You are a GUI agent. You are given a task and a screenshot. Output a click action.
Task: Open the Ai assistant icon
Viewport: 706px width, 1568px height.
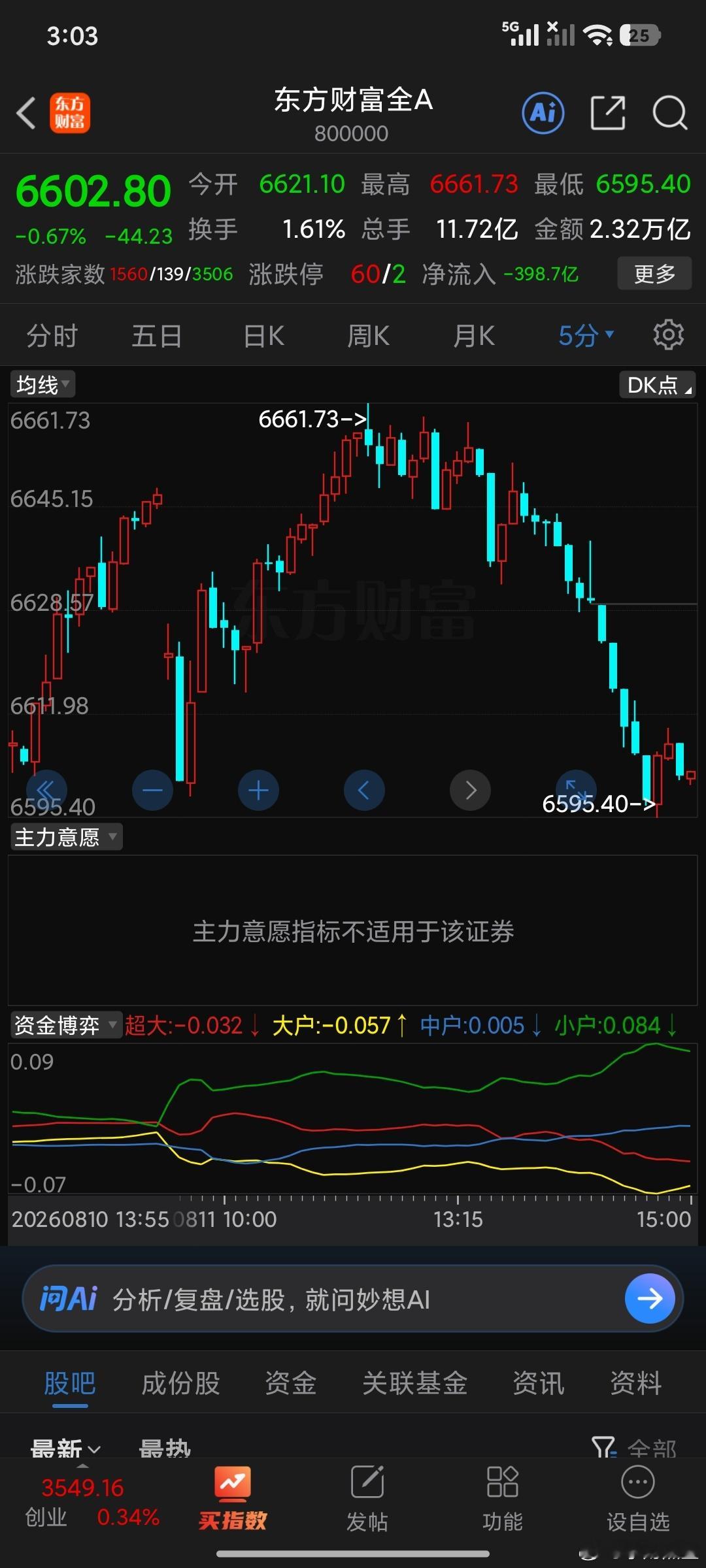click(543, 113)
